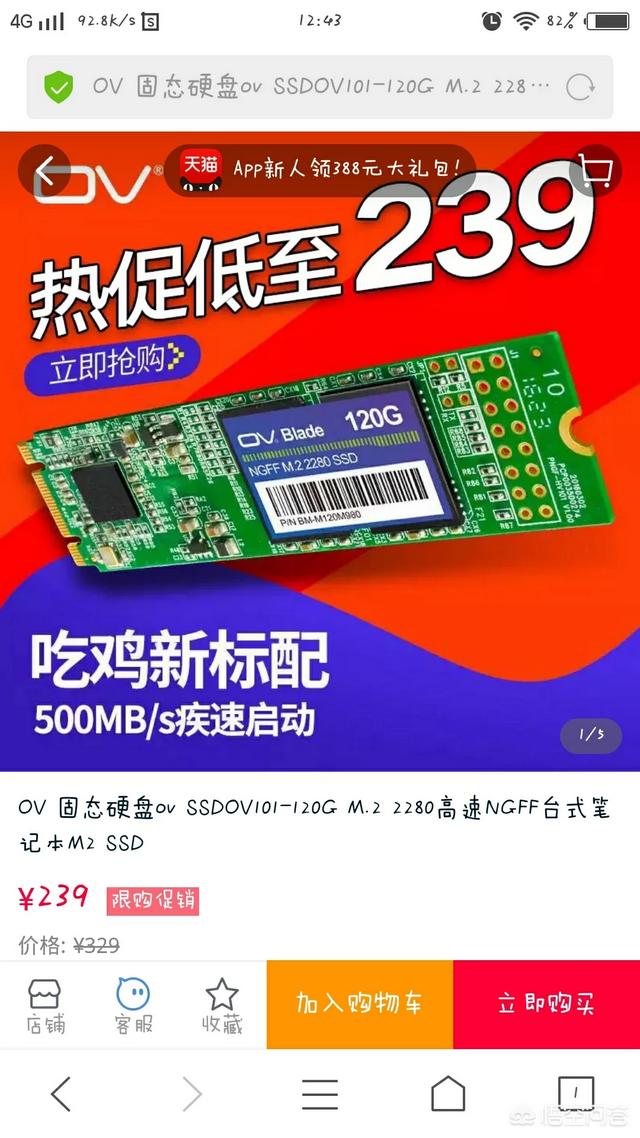Go back using the top-left arrow
Screen dimensions: 640x1138
pyautogui.click(x=44, y=172)
